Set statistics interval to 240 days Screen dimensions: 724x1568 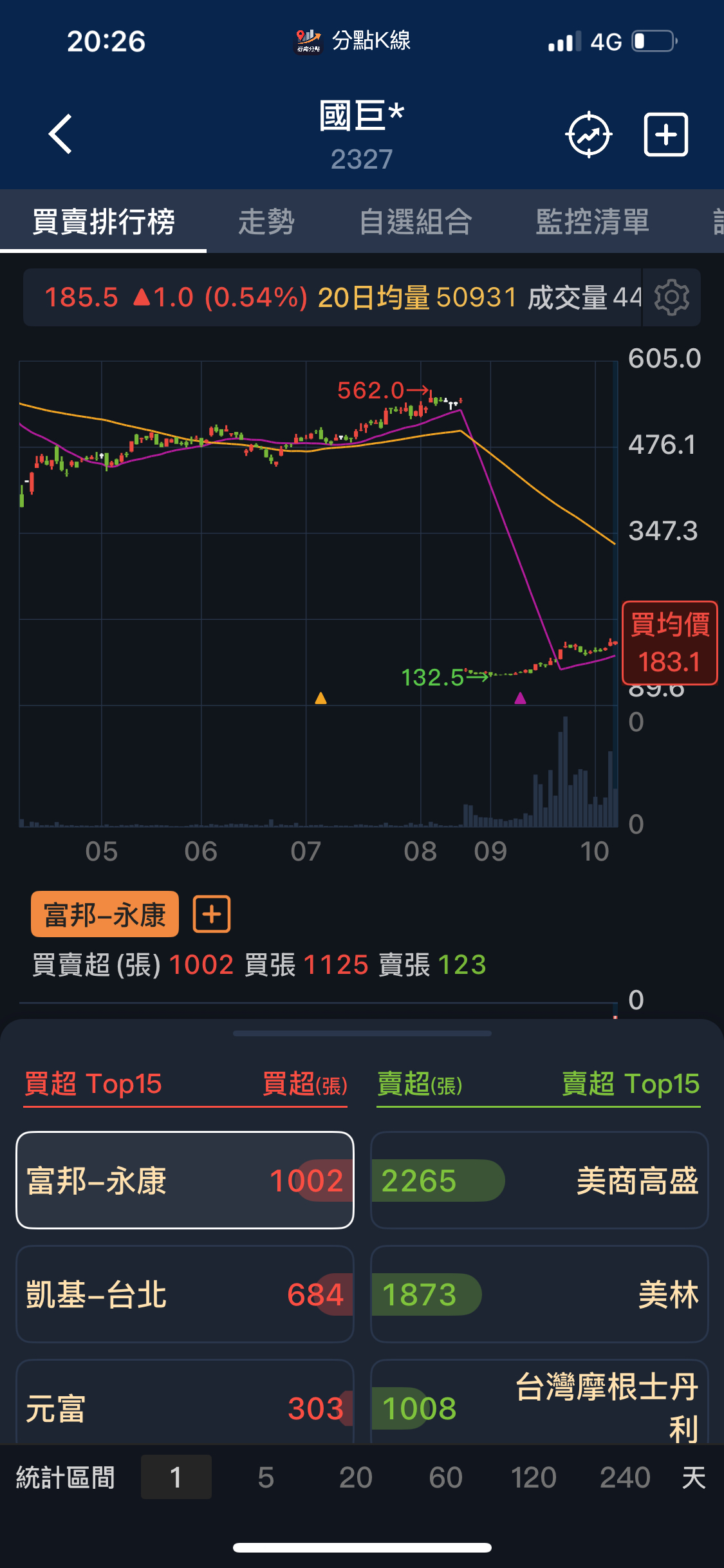[624, 1477]
